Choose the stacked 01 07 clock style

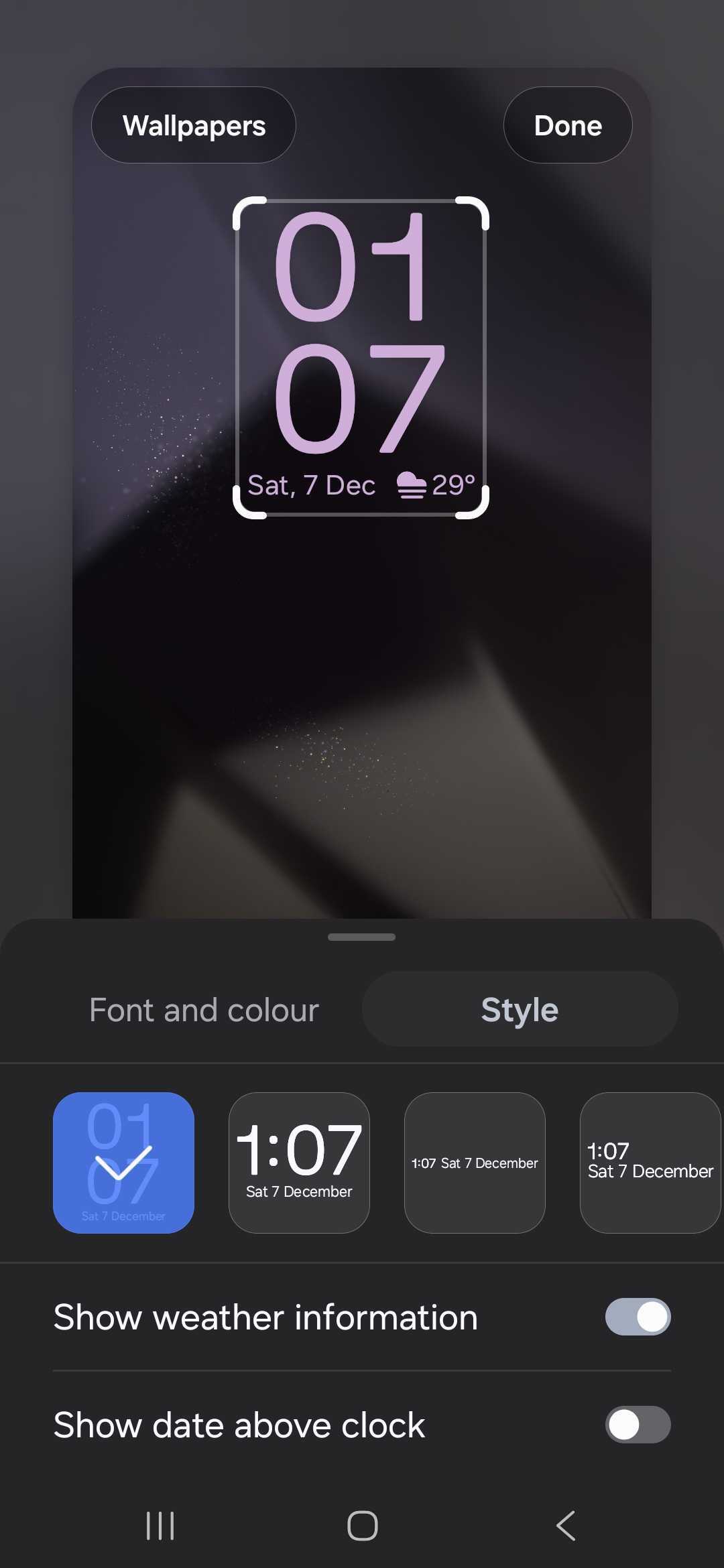pyautogui.click(x=123, y=1163)
